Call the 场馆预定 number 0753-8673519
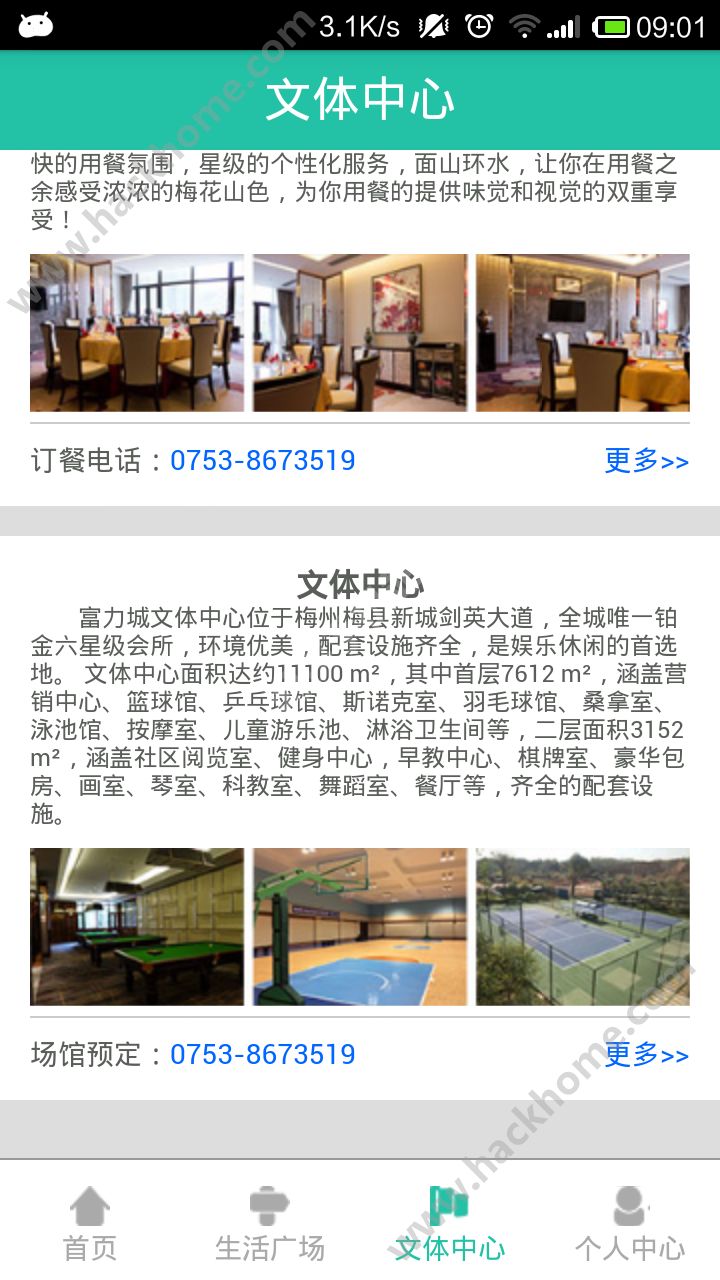 point(263,1055)
